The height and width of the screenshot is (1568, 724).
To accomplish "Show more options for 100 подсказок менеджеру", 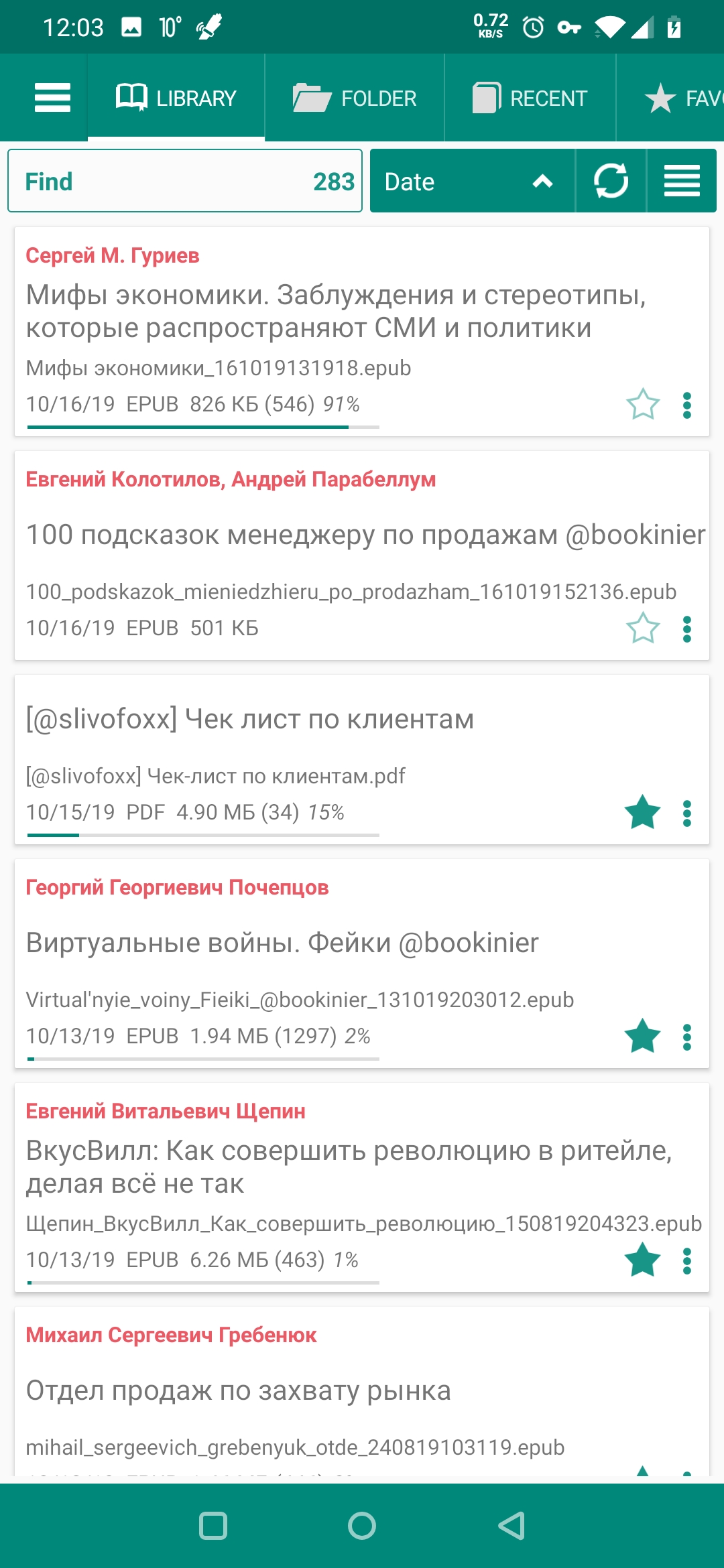I will point(687,629).
